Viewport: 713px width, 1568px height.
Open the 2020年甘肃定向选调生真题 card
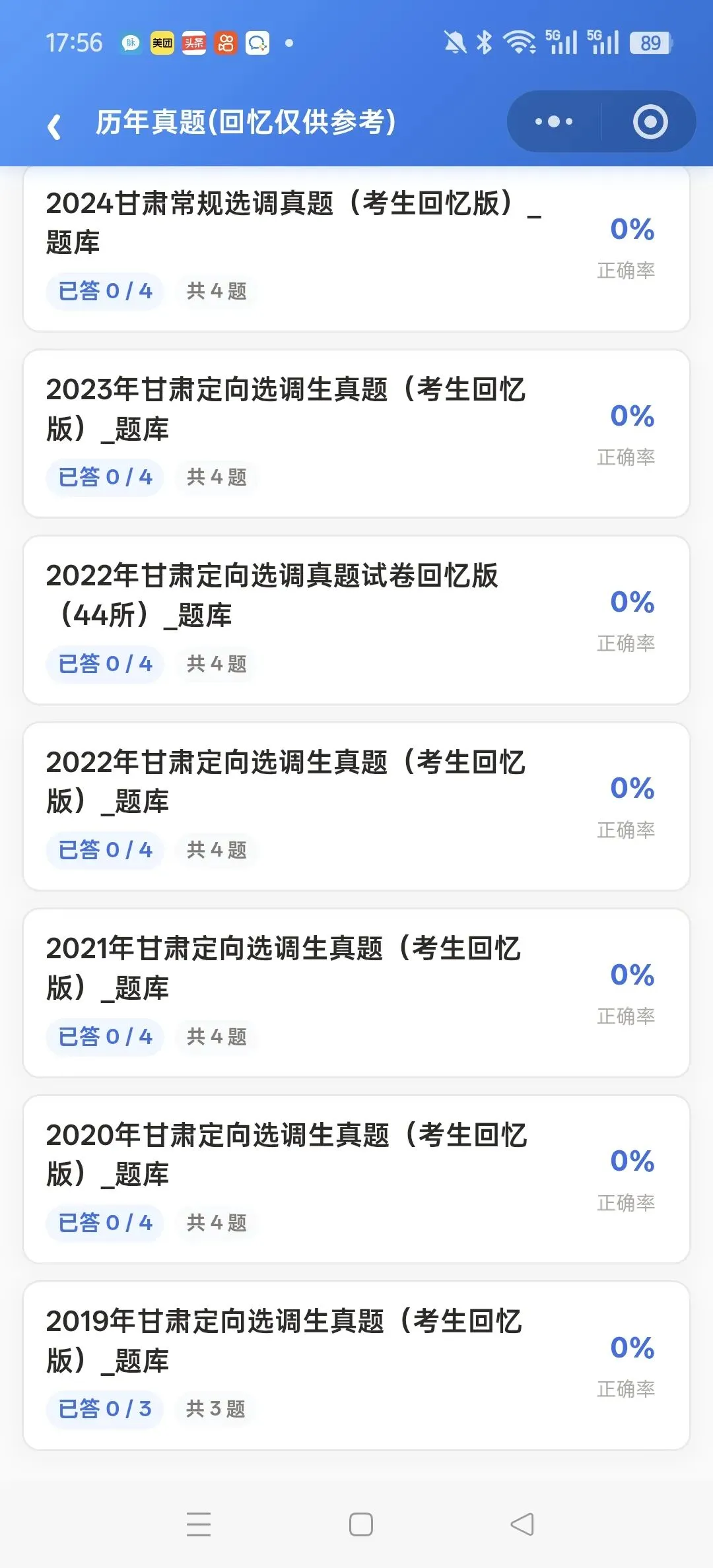coord(356,1179)
